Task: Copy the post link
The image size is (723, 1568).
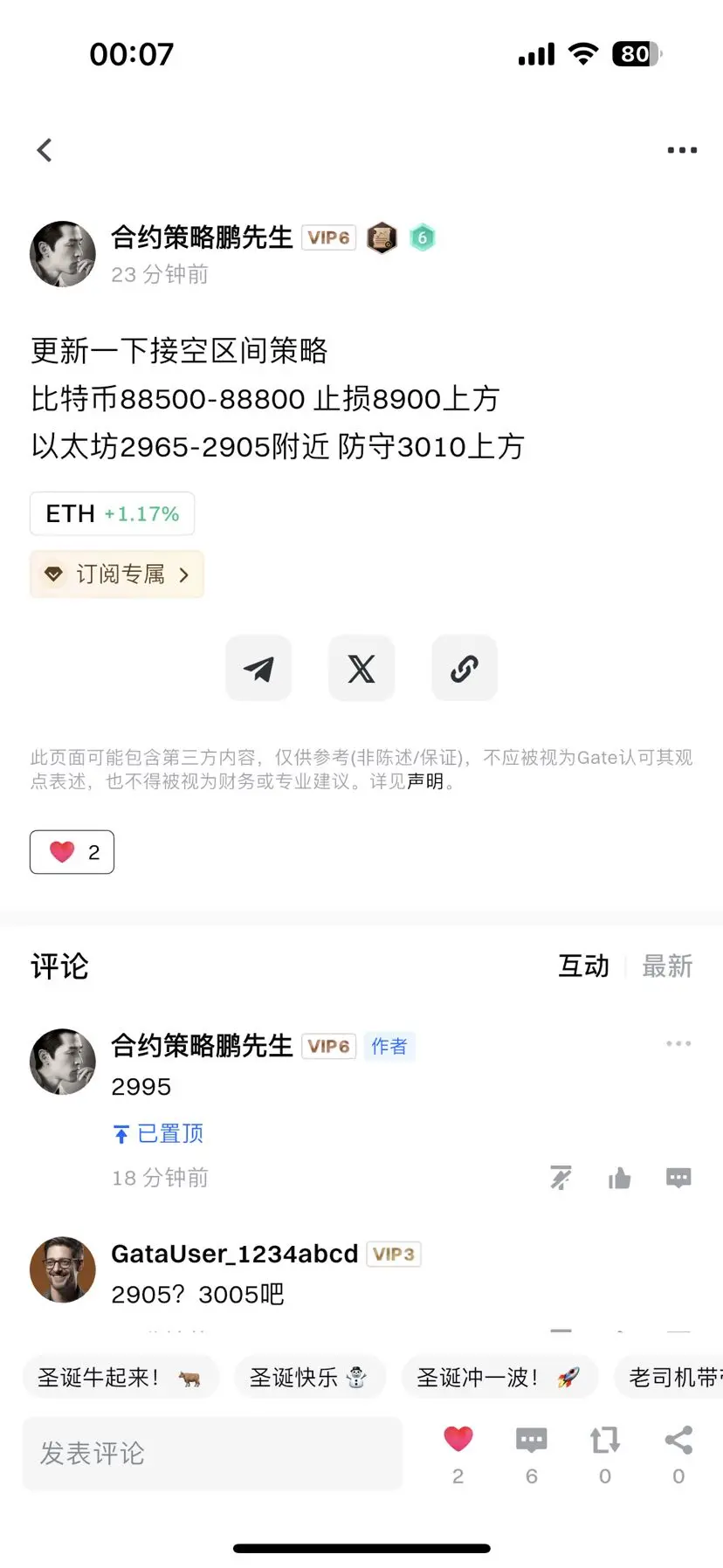Action: pyautogui.click(x=464, y=669)
